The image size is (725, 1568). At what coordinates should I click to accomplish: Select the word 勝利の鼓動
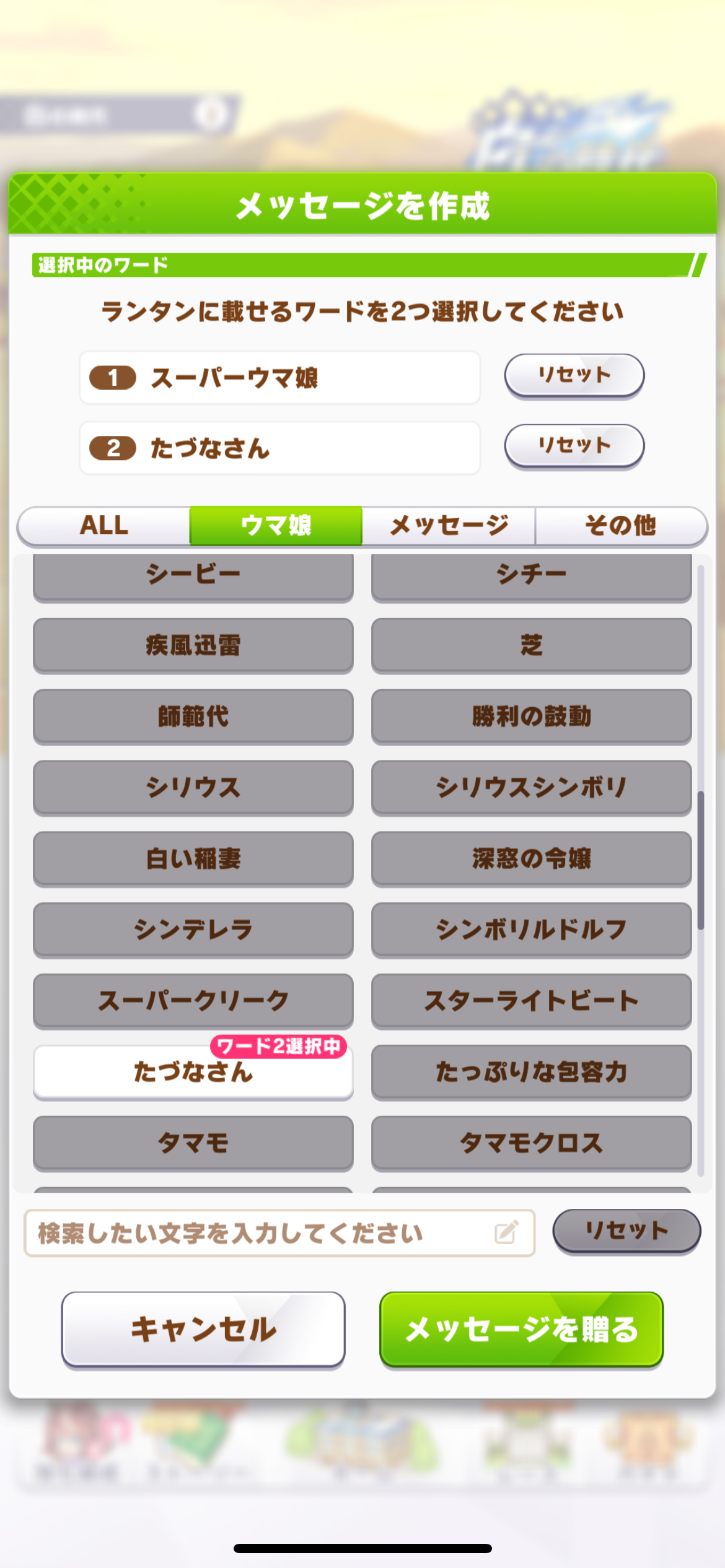(531, 716)
